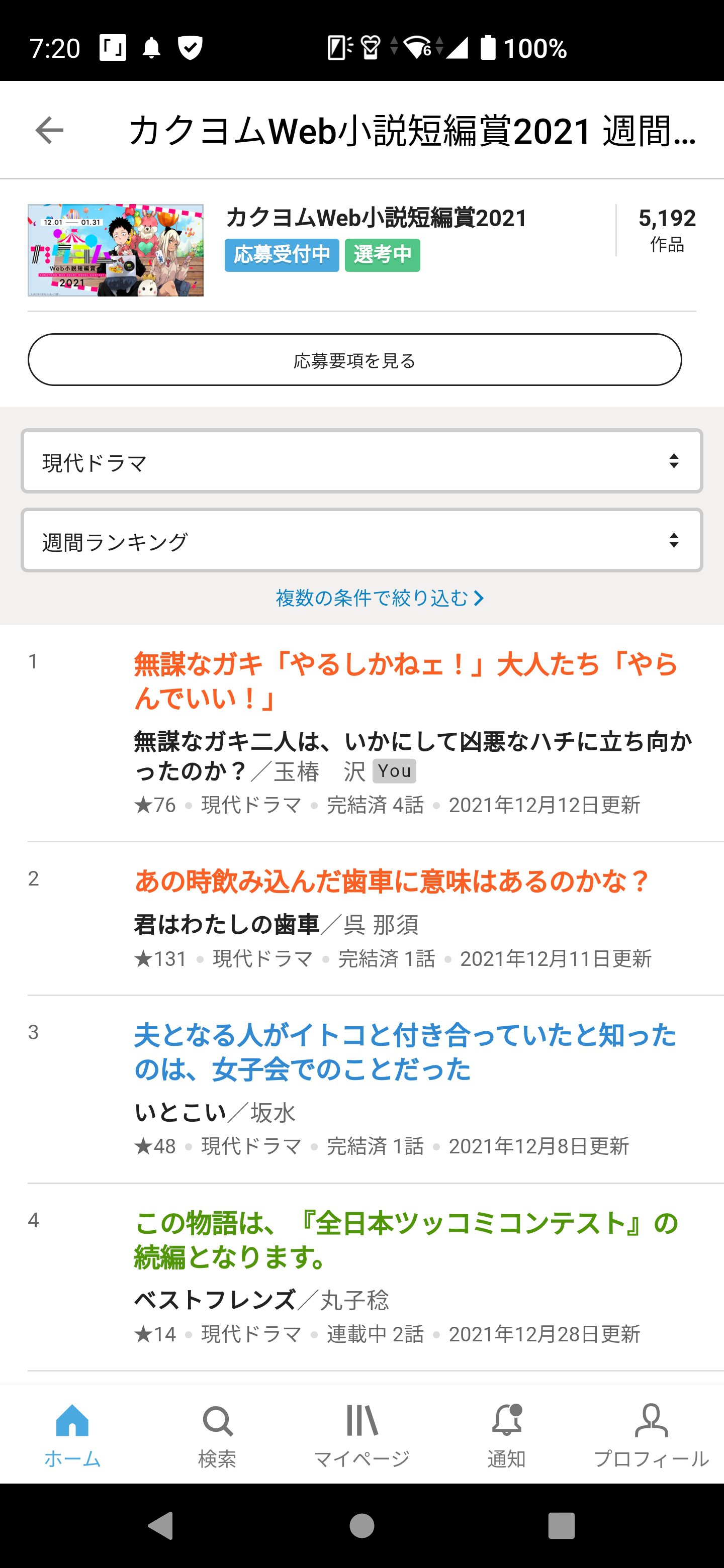Switch to the 検索 tab
This screenshot has width=724, height=1568.
point(217,1435)
